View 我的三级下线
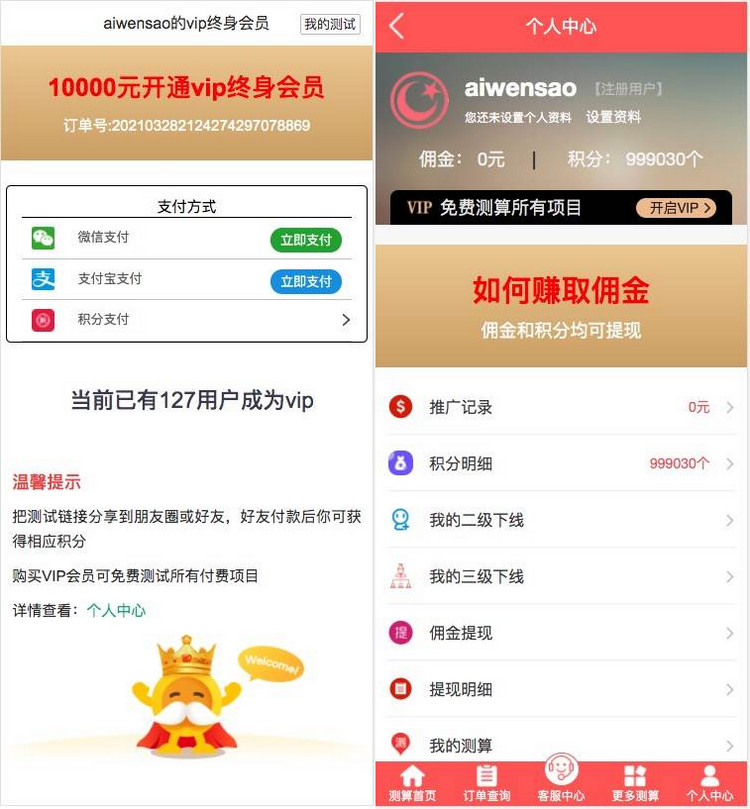The height and width of the screenshot is (809, 750). coord(560,577)
